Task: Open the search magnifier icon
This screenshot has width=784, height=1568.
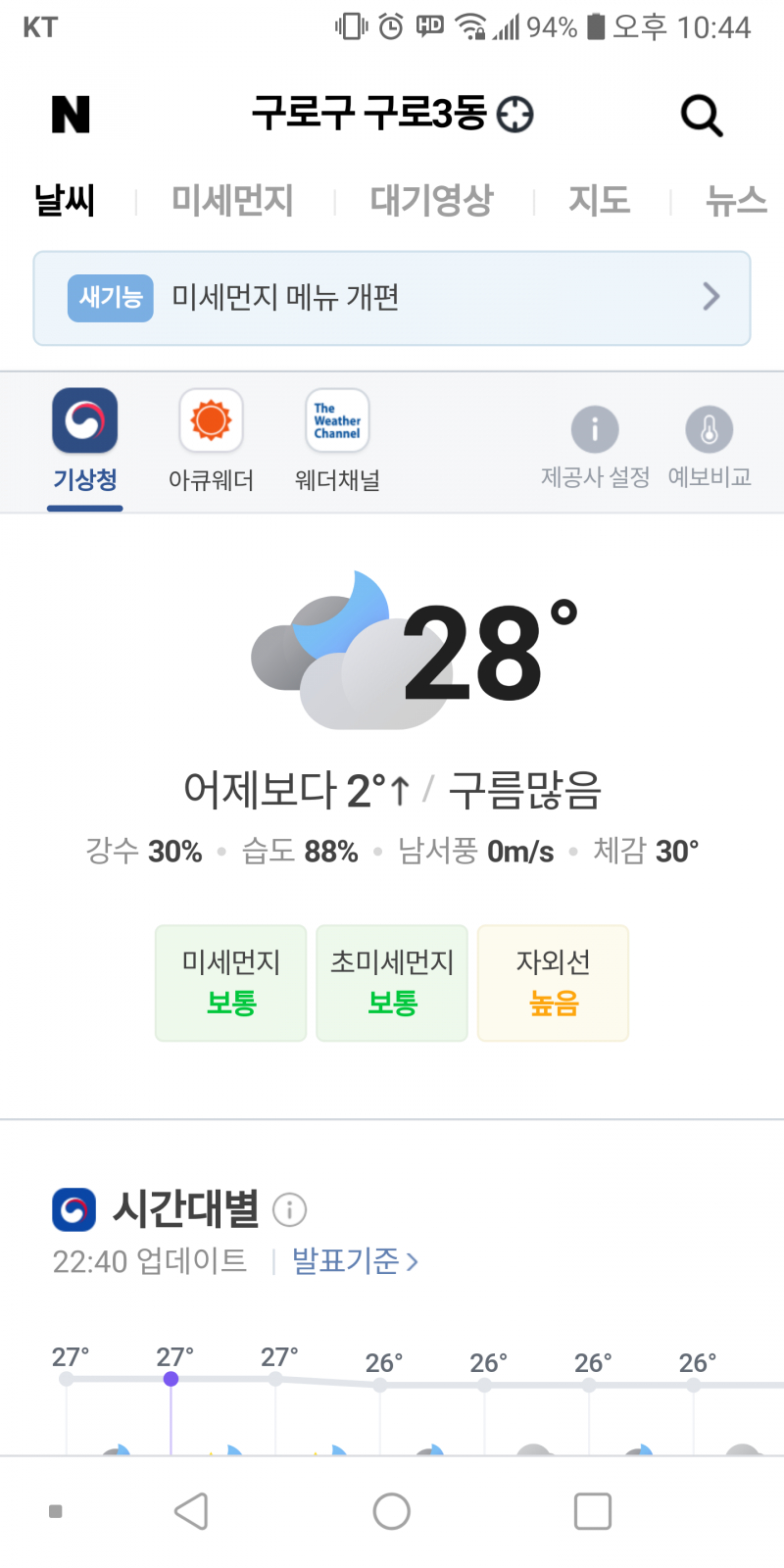Action: point(701,116)
